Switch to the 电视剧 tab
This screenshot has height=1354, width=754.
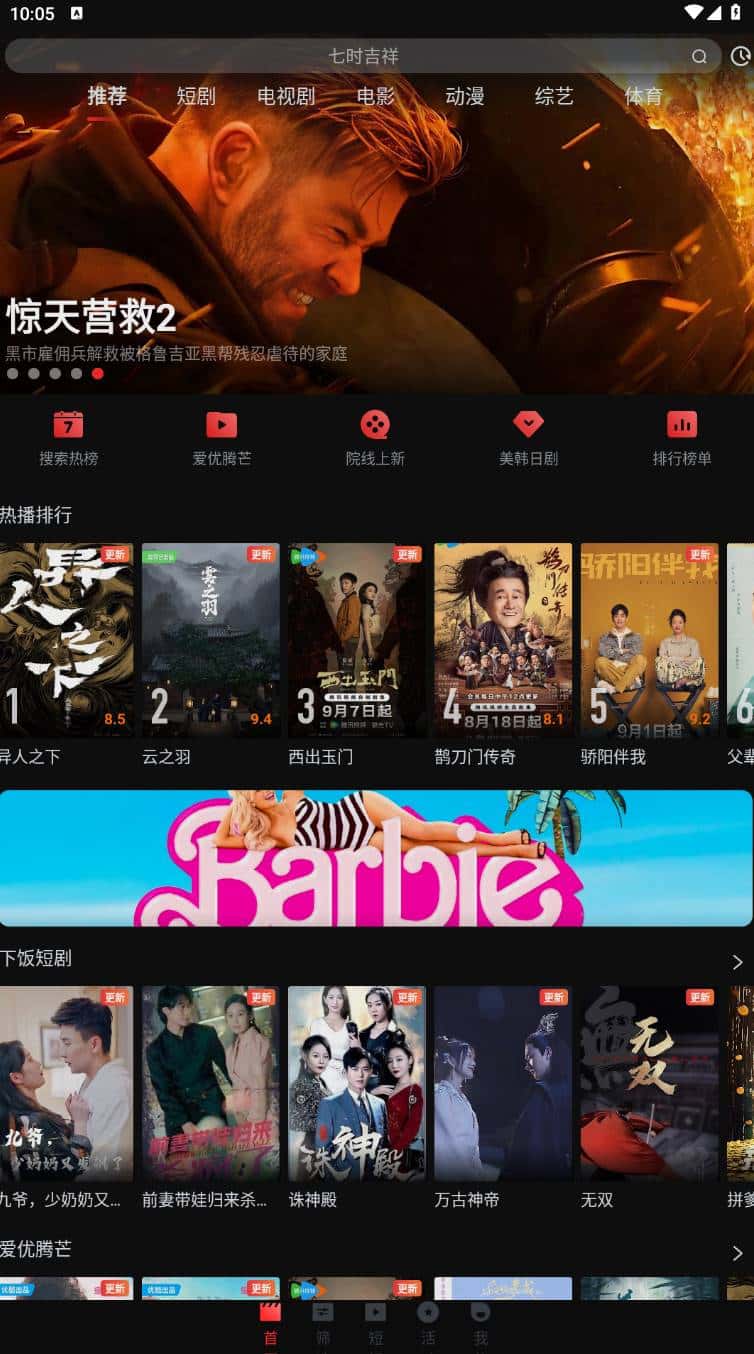coord(286,96)
